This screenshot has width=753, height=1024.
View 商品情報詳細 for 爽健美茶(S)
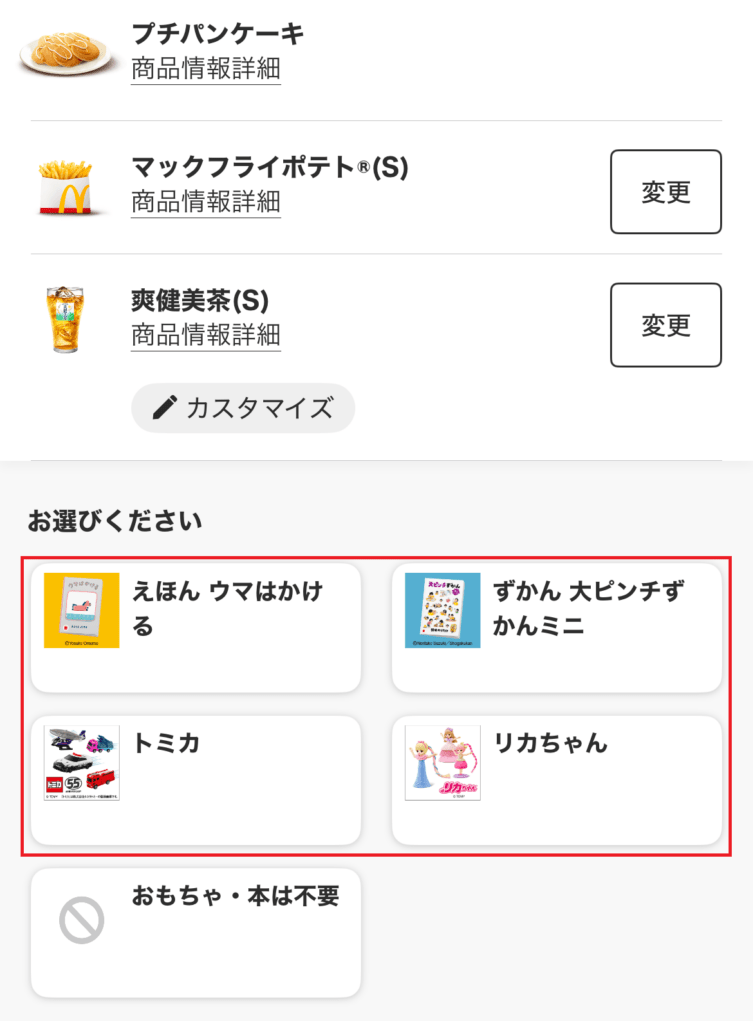click(x=205, y=335)
